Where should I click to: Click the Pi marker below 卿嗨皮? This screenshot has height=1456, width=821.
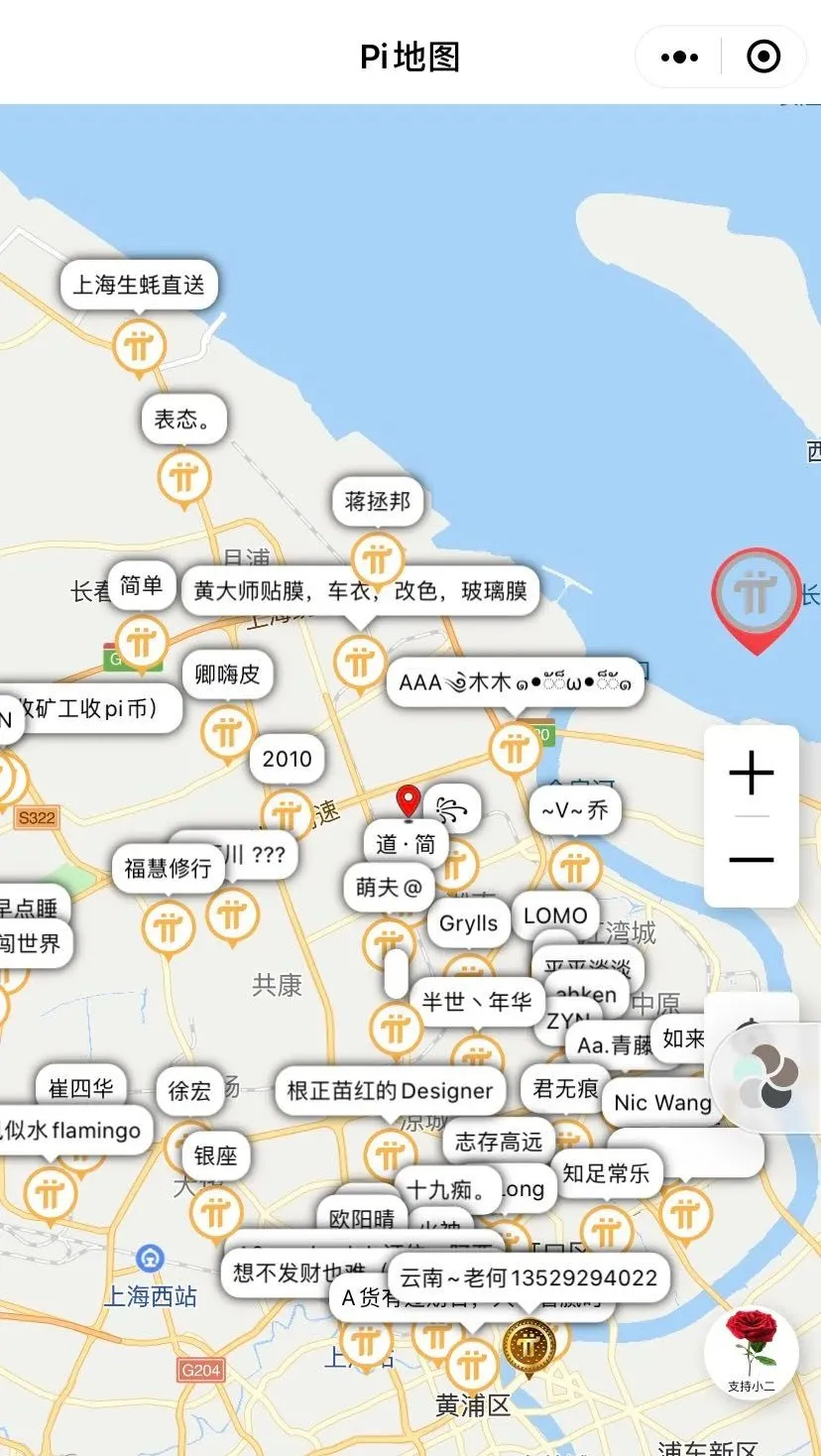coord(227,734)
